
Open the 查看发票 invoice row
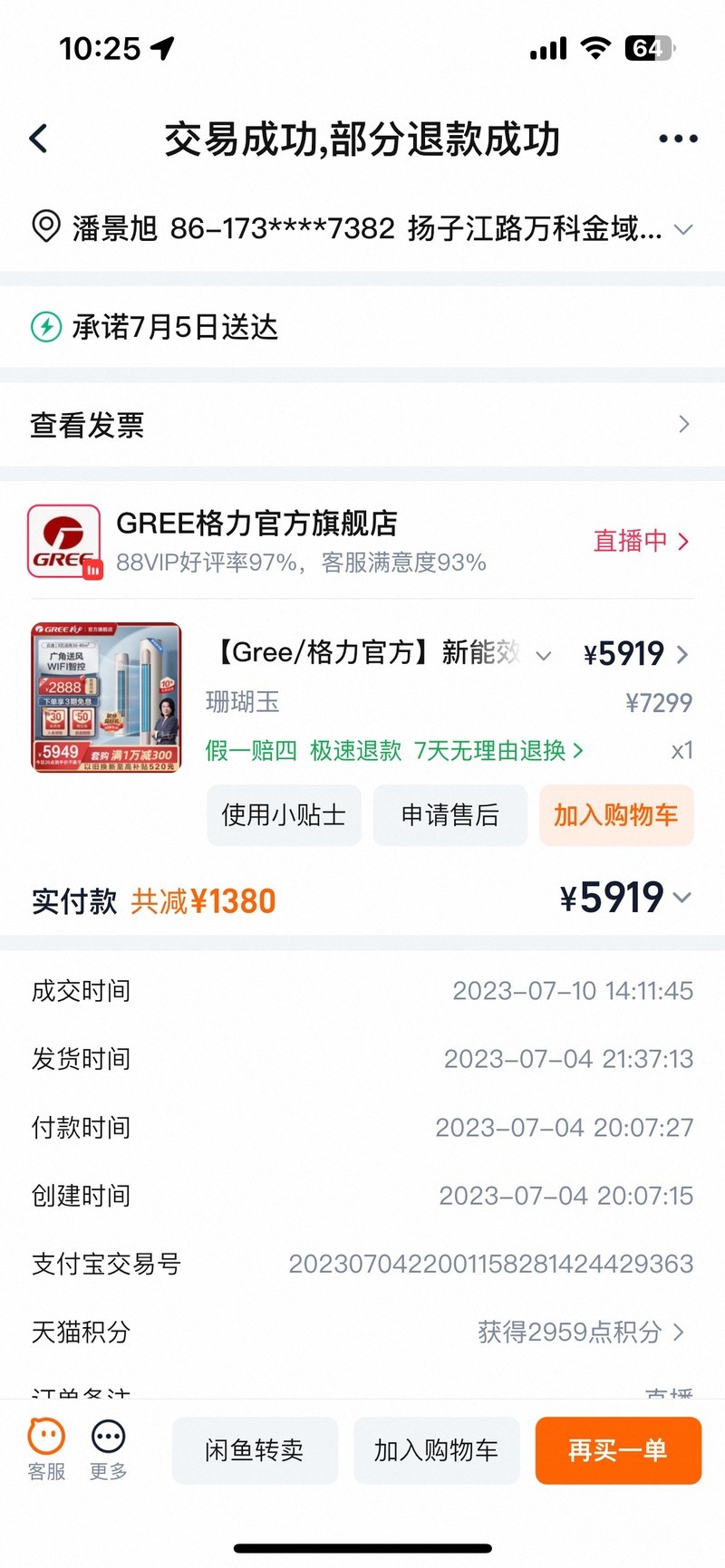tap(362, 425)
